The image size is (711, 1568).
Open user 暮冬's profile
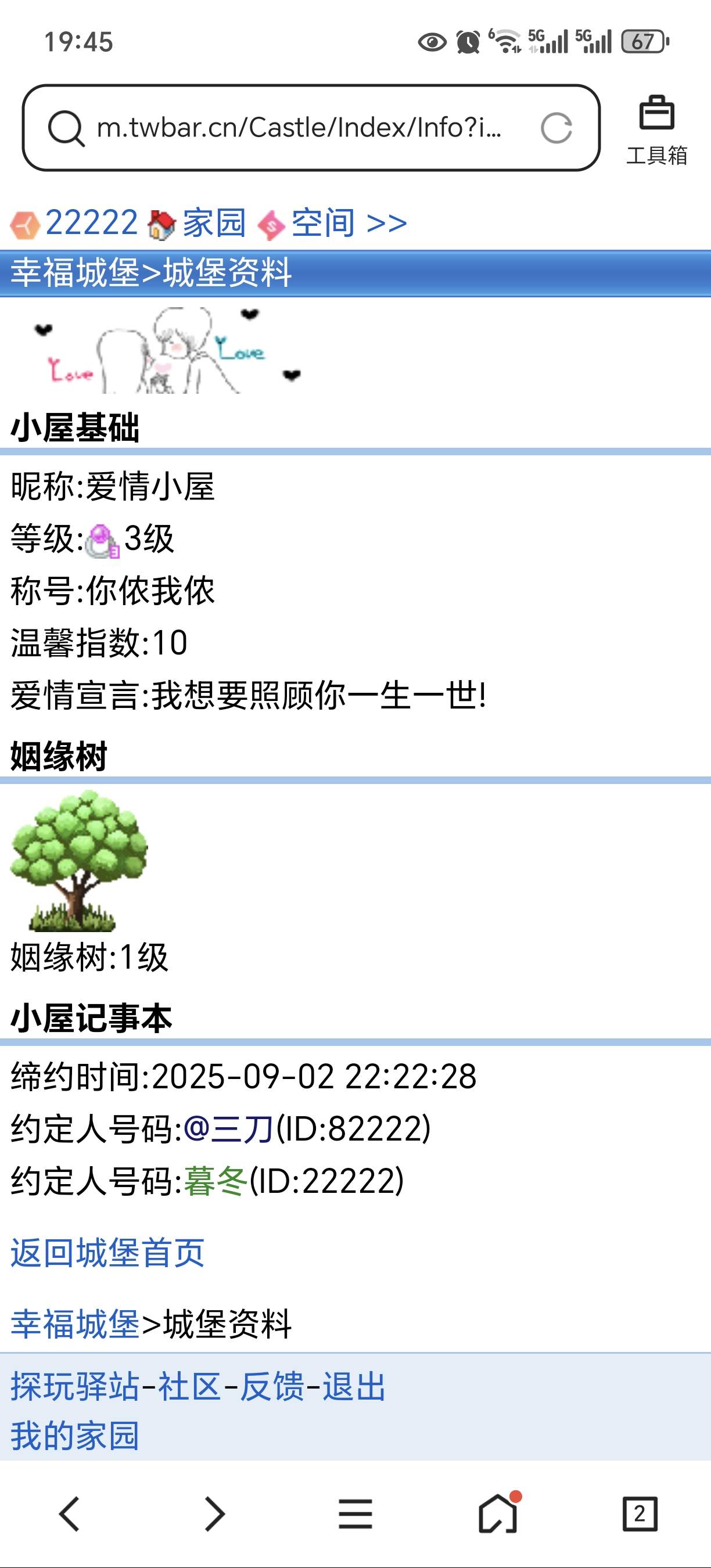[x=215, y=1181]
